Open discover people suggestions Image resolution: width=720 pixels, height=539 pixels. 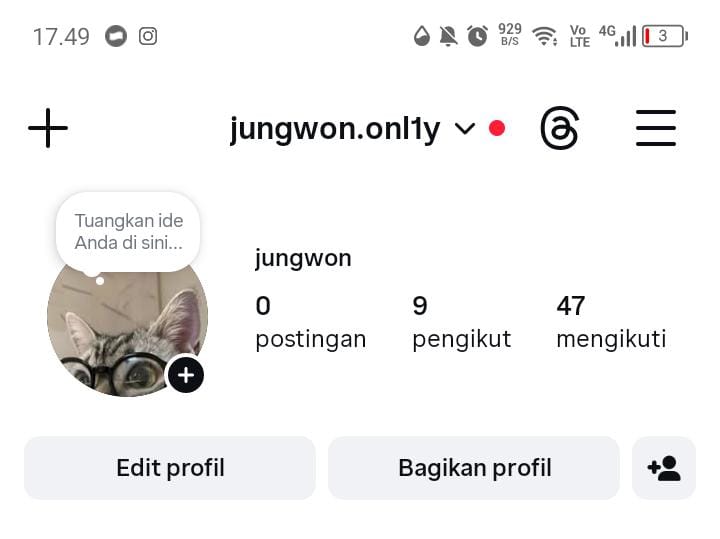(664, 468)
